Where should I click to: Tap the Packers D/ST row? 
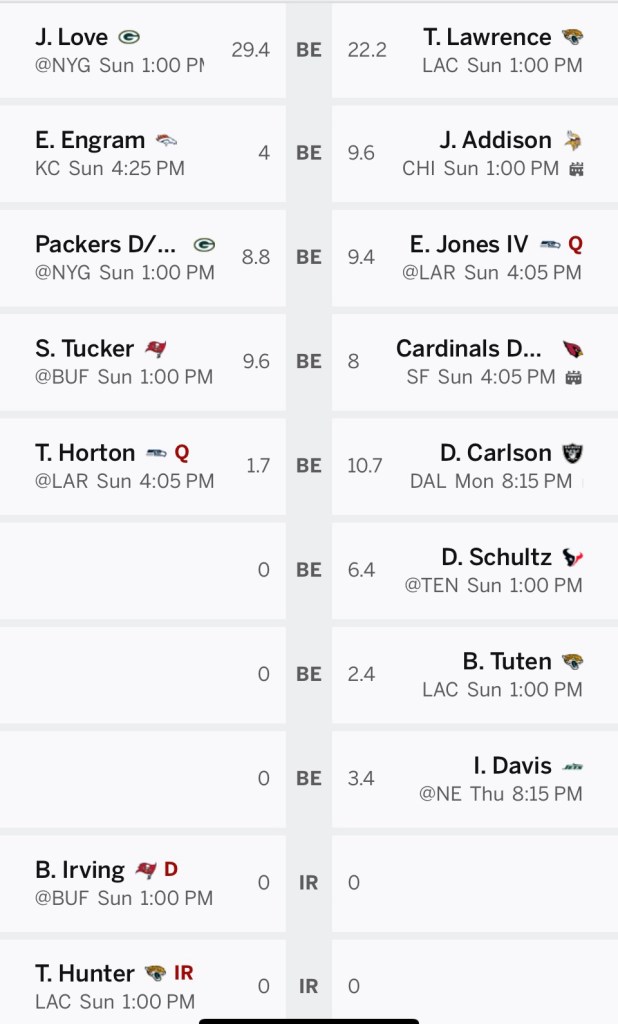click(x=106, y=245)
